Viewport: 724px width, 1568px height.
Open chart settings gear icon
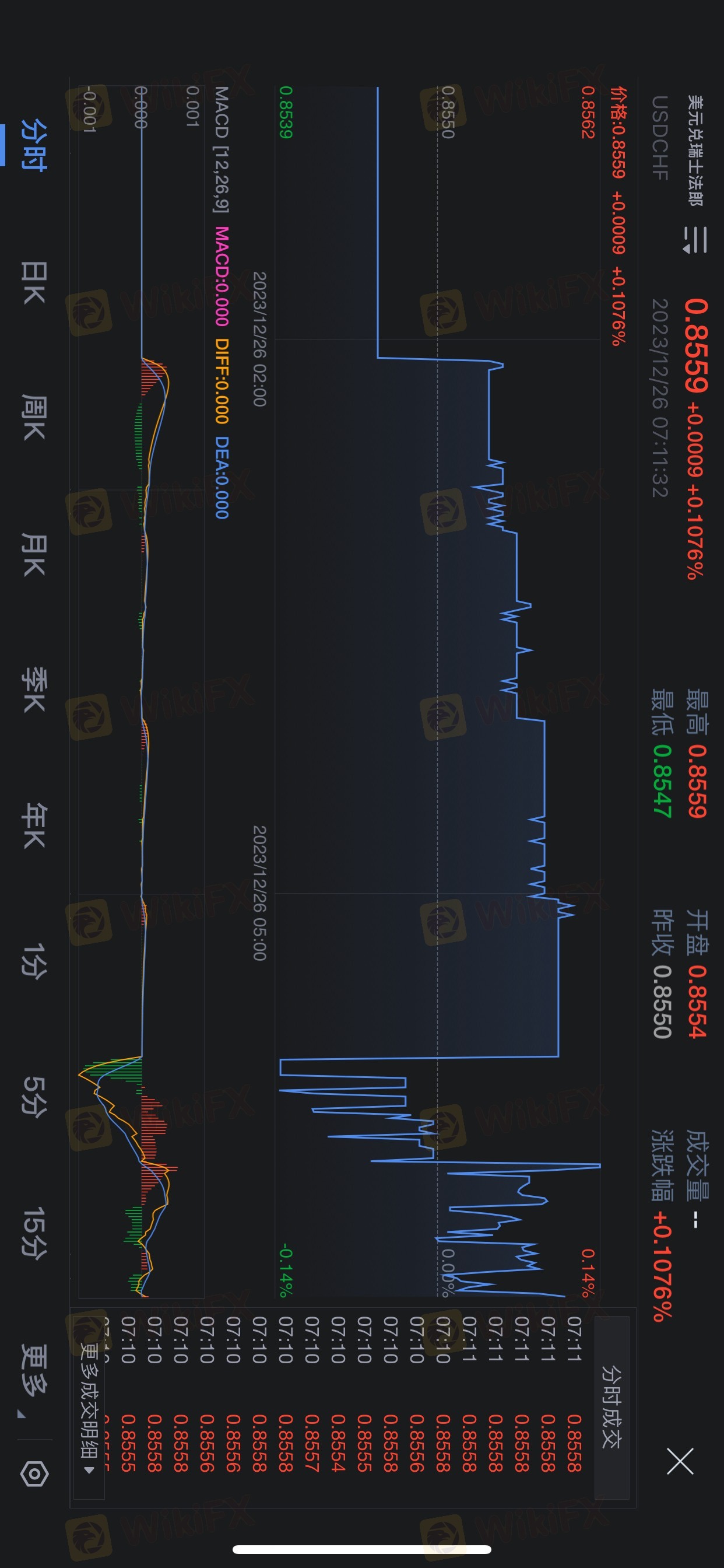(34, 1474)
